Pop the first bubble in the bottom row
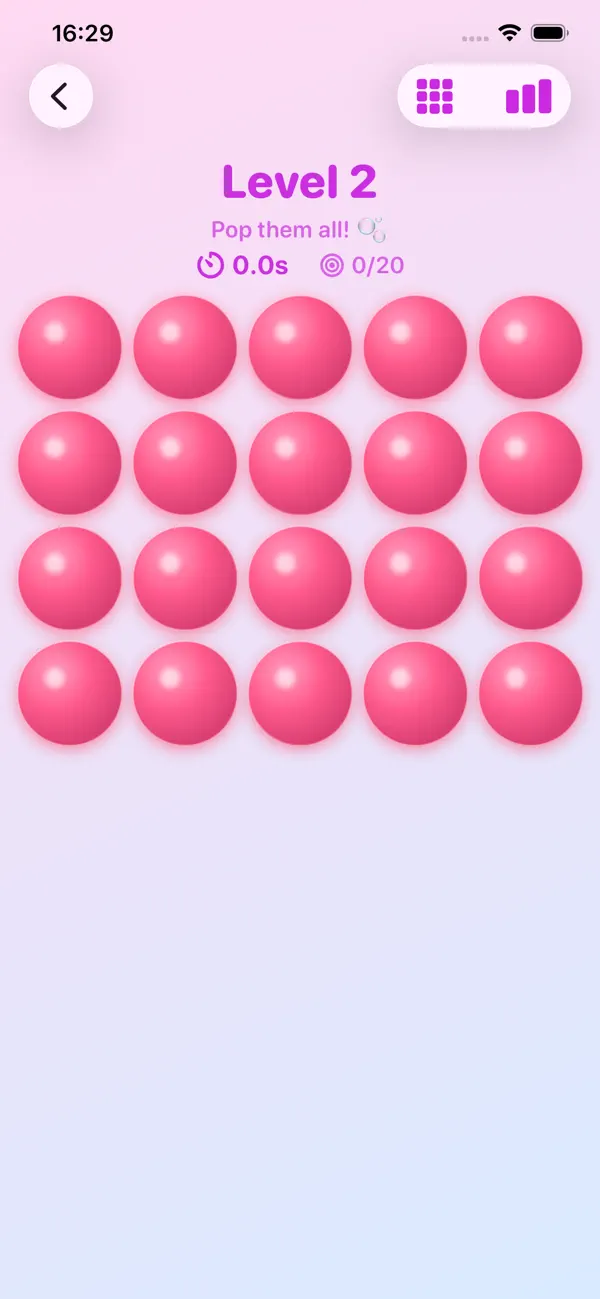600x1299 pixels. (70, 693)
